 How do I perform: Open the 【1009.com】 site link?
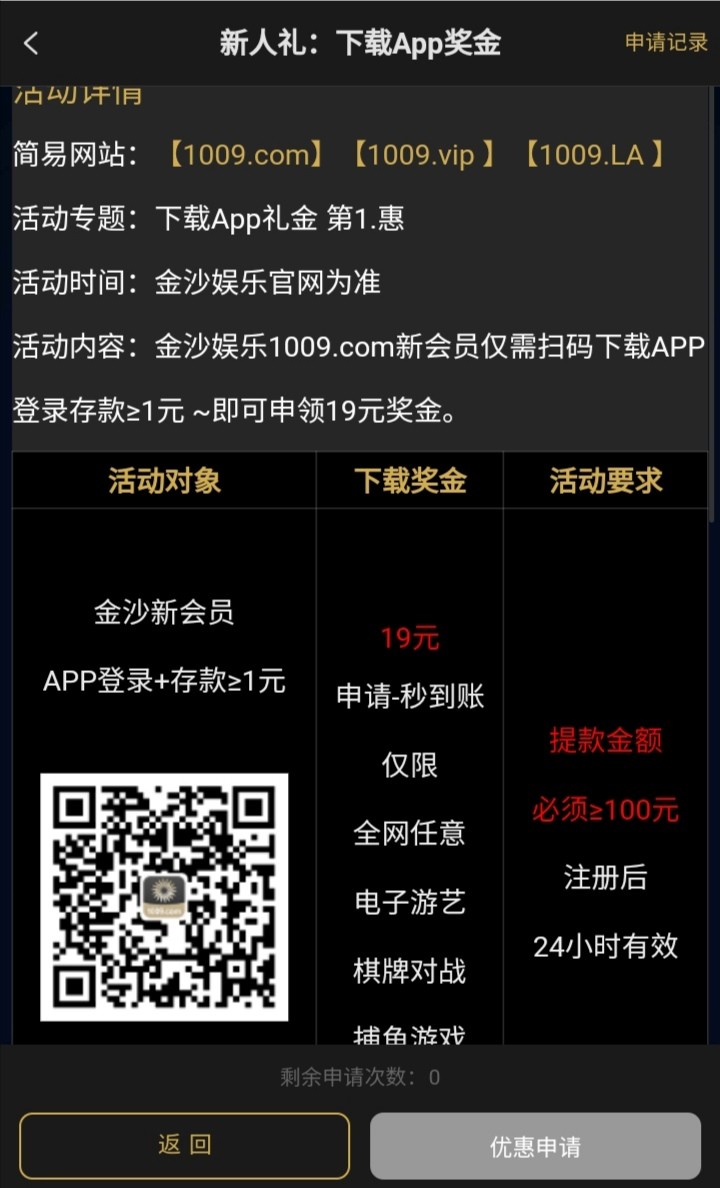point(245,155)
